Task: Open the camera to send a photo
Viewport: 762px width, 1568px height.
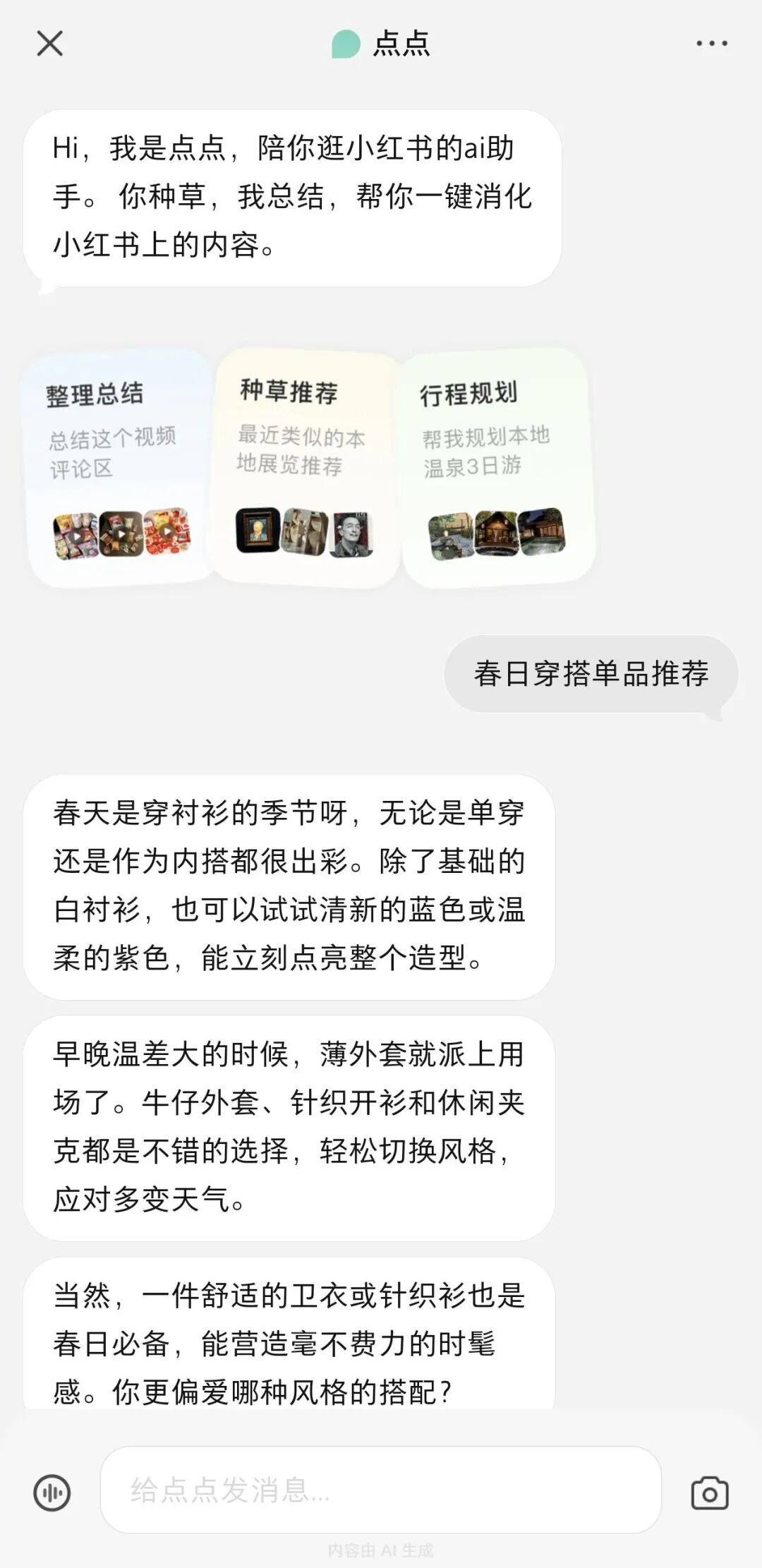Action: click(709, 1492)
